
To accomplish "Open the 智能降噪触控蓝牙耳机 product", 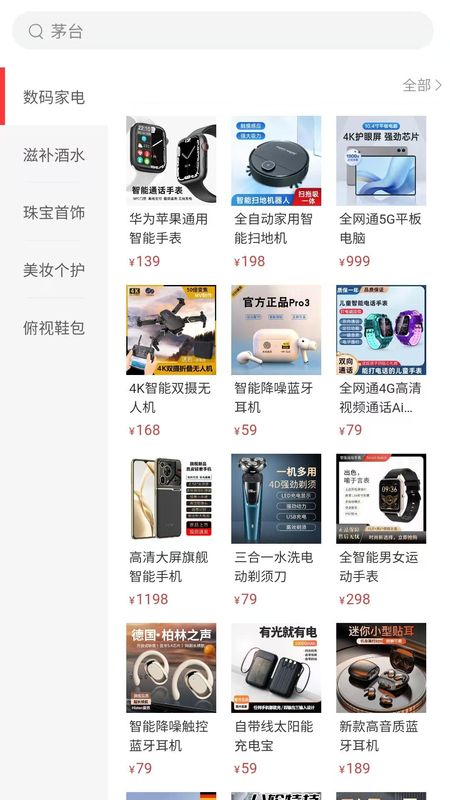I will coord(171,700).
